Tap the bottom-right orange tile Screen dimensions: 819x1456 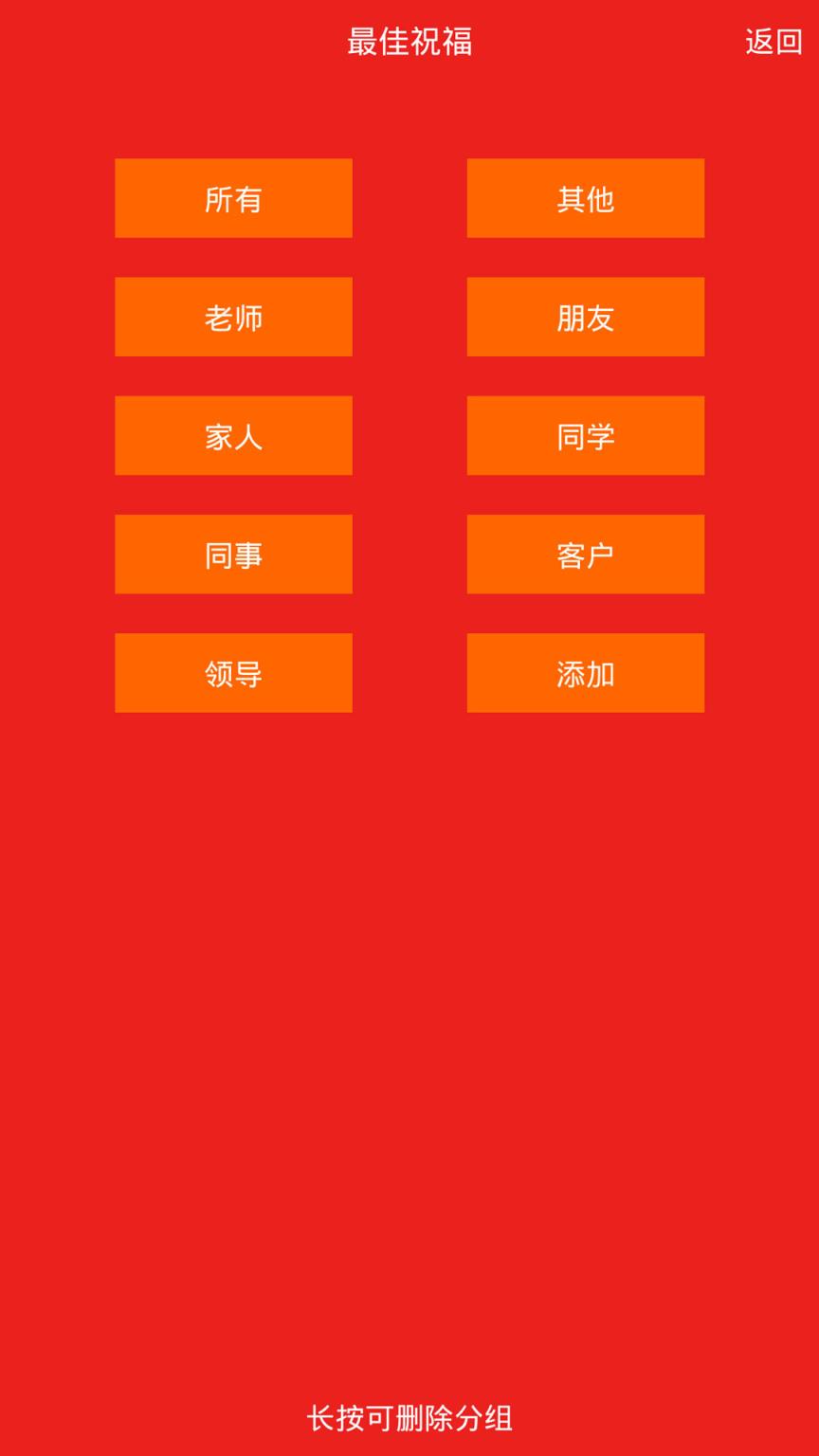coord(585,672)
